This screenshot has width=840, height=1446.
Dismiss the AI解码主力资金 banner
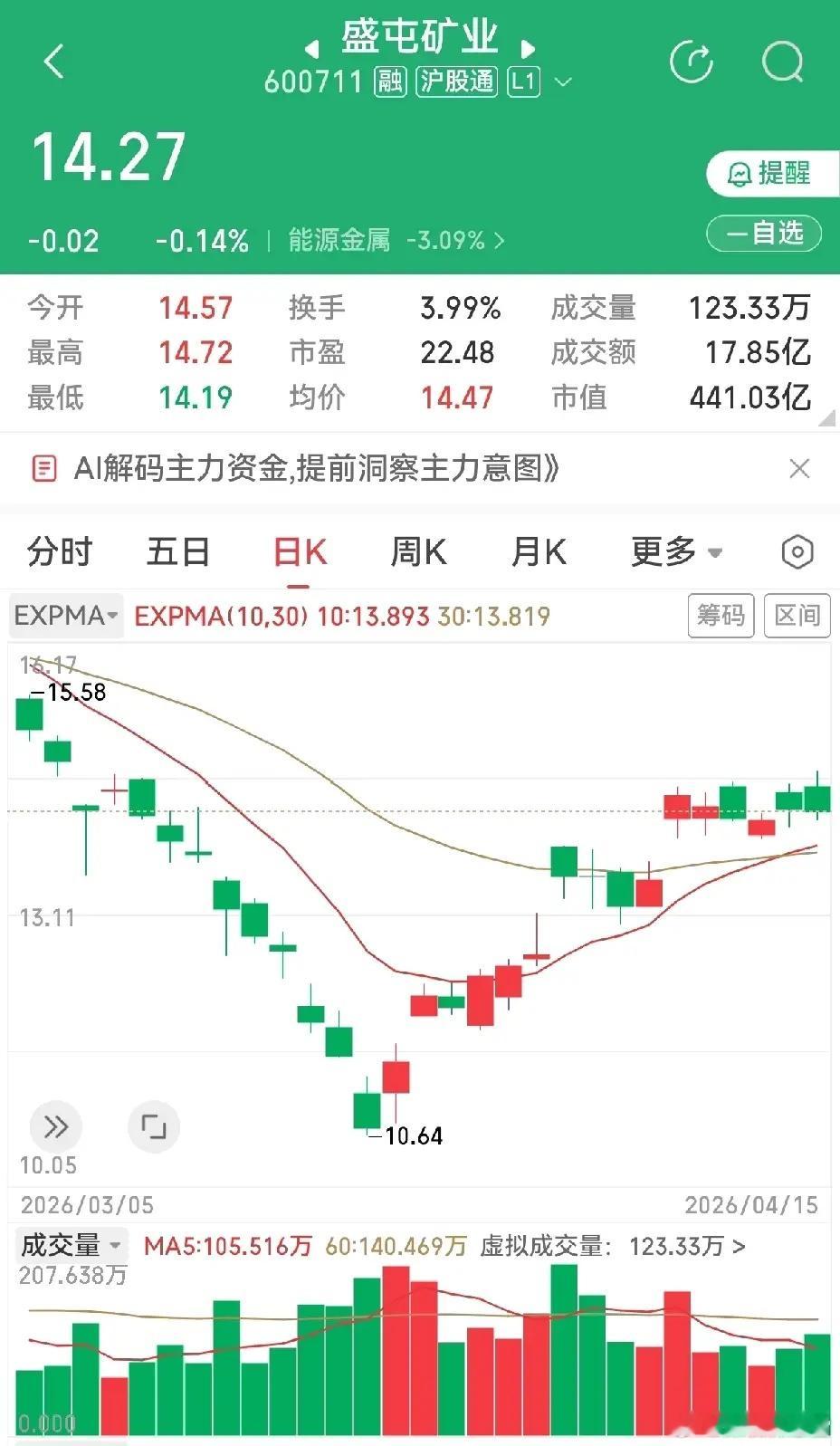point(799,468)
